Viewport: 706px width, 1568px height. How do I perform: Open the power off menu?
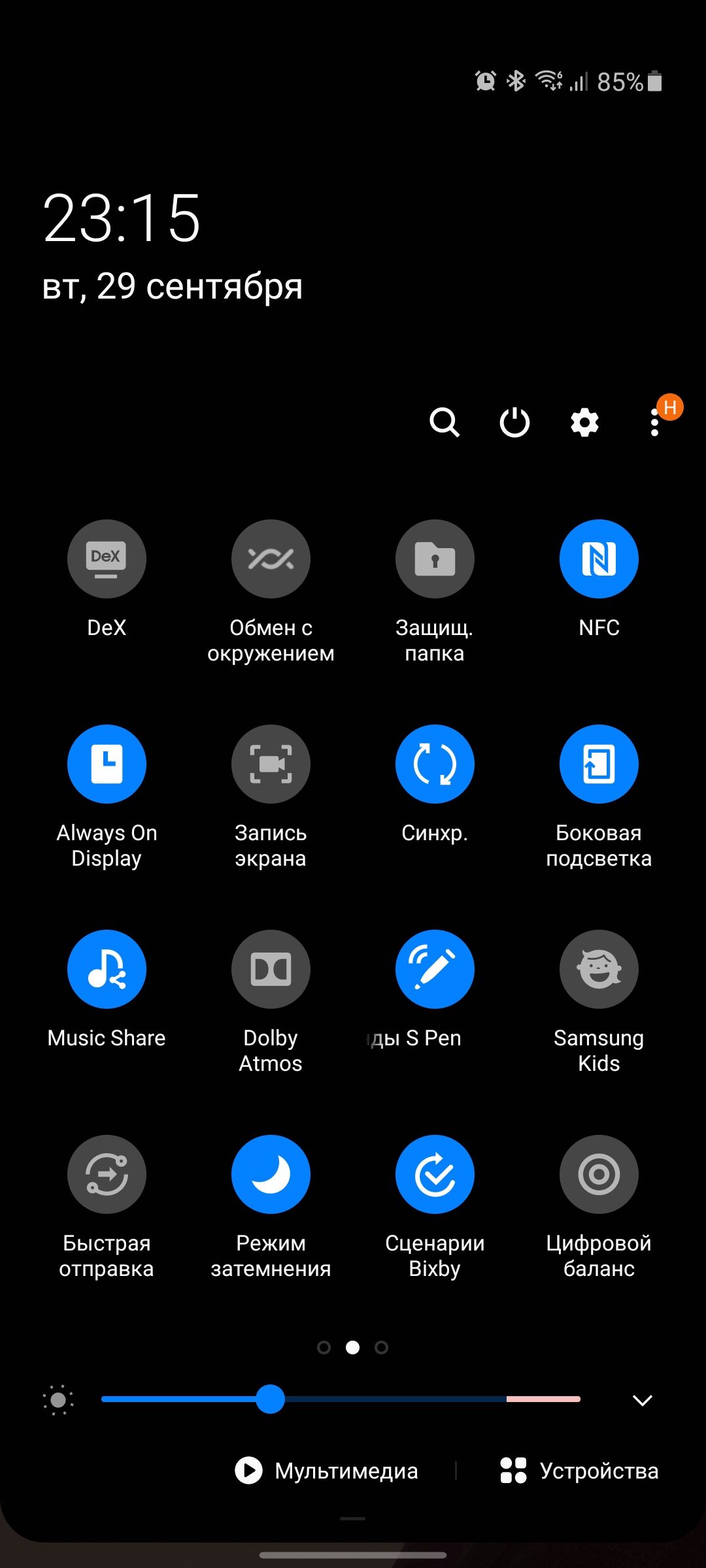coord(514,422)
